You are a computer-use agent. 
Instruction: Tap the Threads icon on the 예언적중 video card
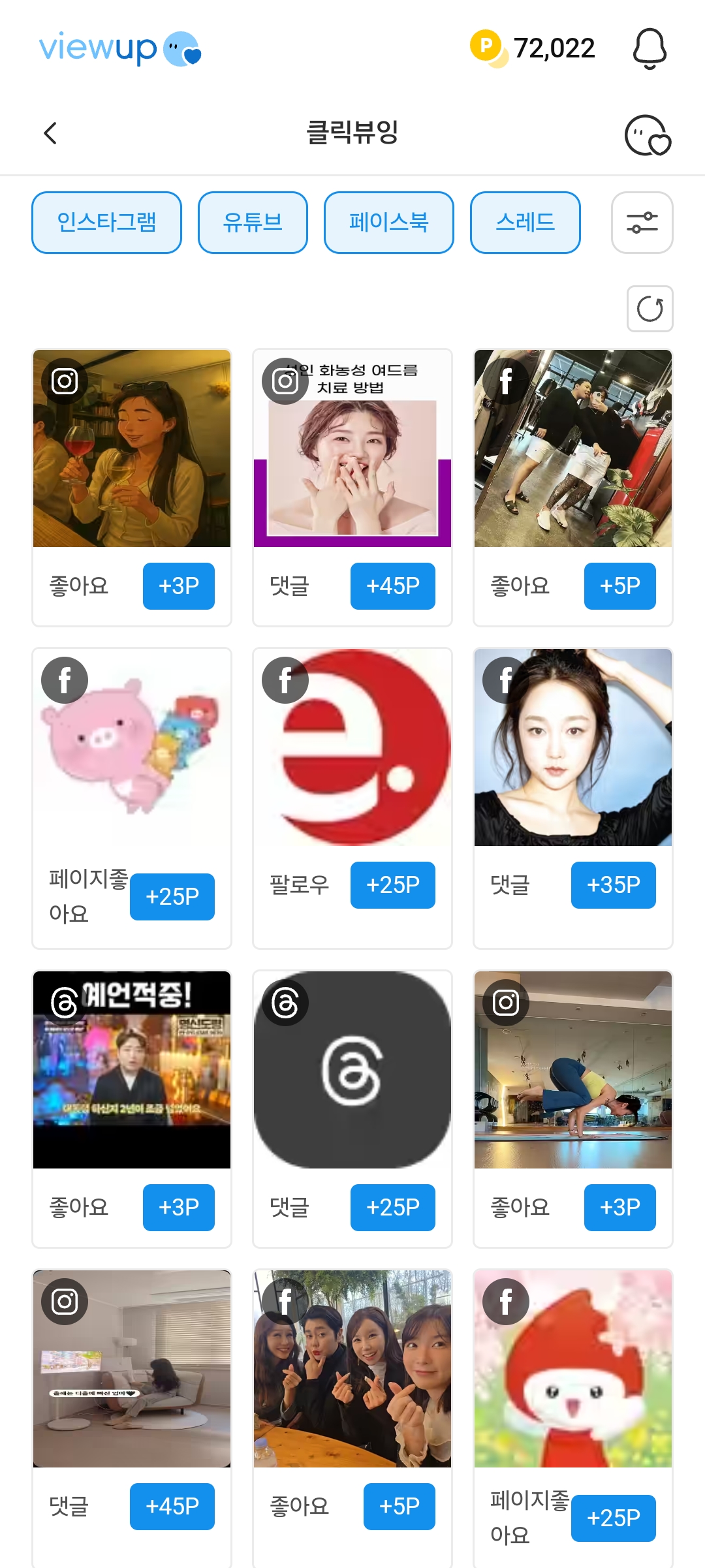coord(65,1002)
